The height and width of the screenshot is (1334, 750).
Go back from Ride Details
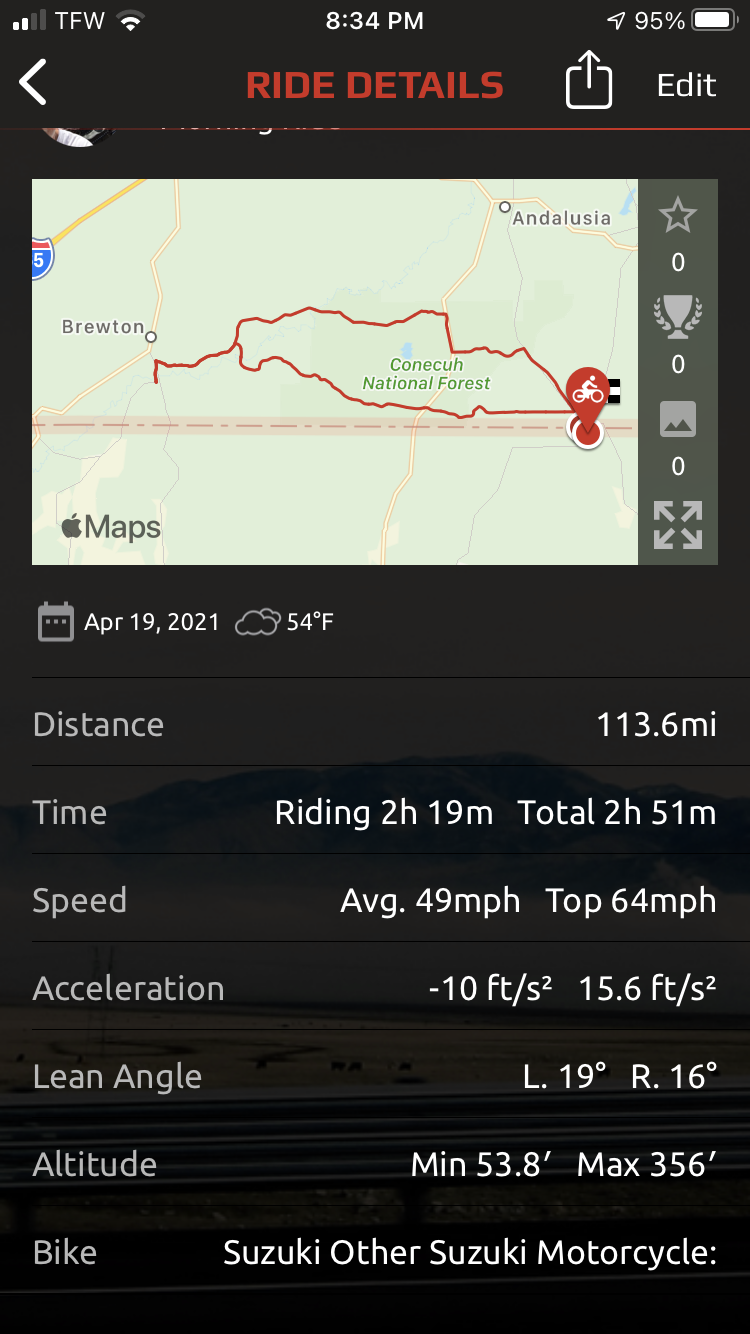point(34,83)
